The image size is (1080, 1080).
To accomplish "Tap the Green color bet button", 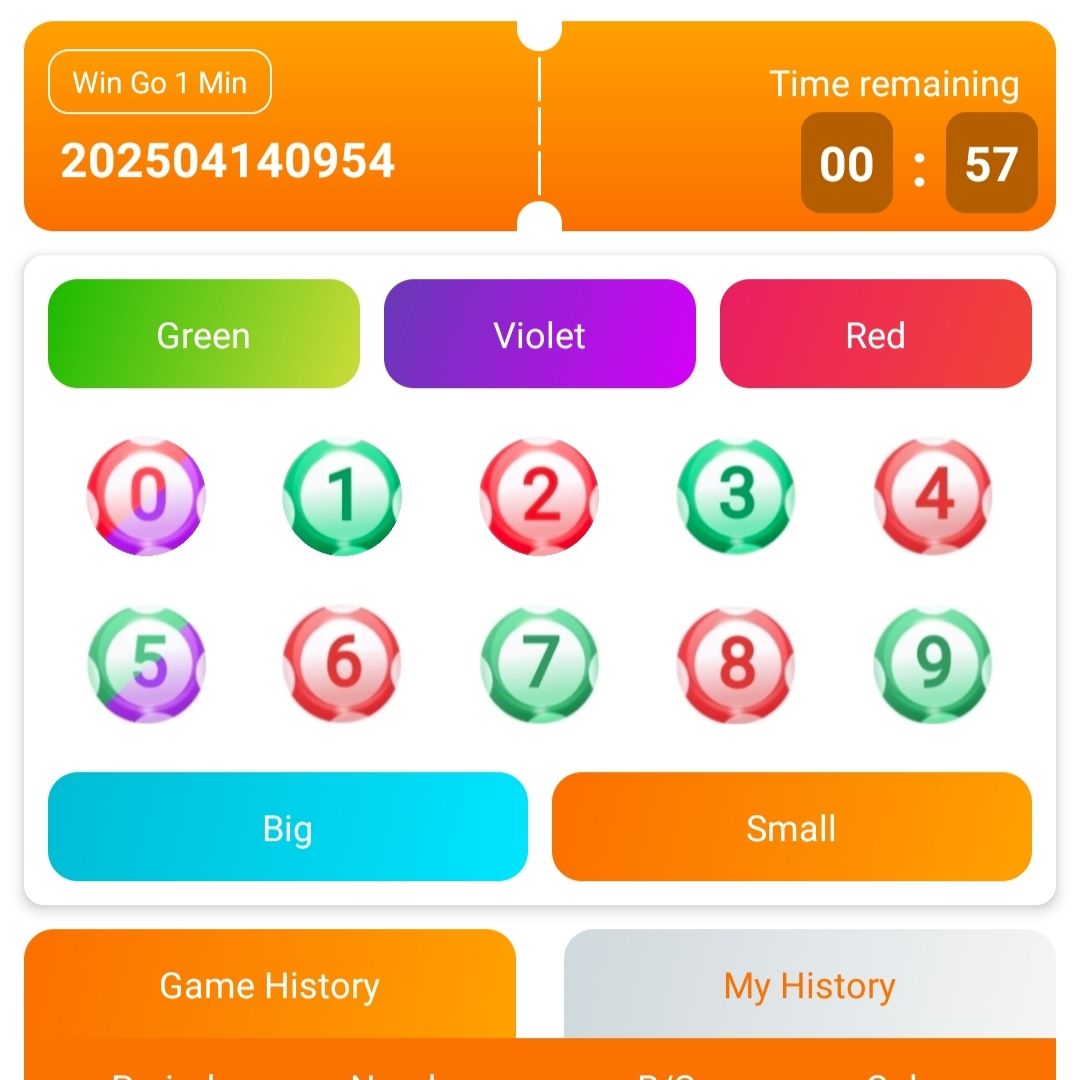I will pyautogui.click(x=203, y=334).
